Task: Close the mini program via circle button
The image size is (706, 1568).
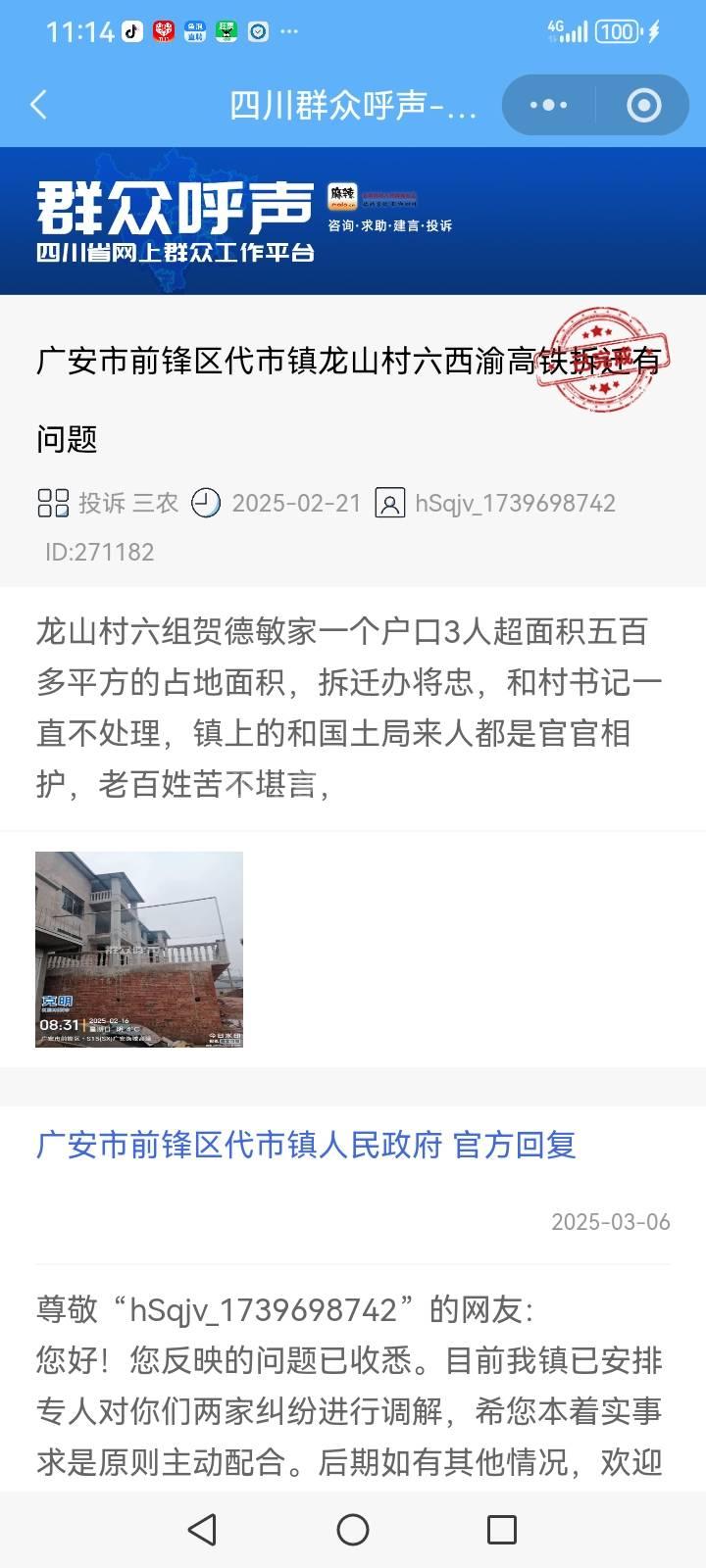Action: pos(643,105)
